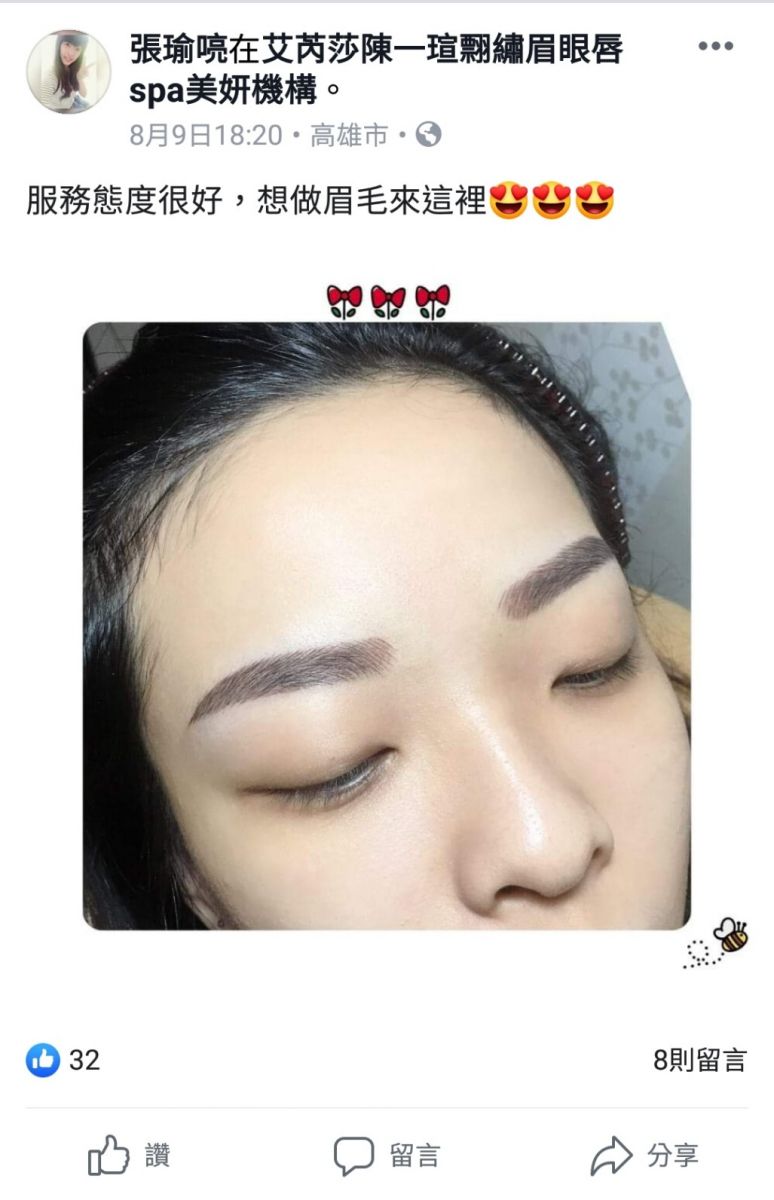View the 8則留言 comments

pos(699,1060)
